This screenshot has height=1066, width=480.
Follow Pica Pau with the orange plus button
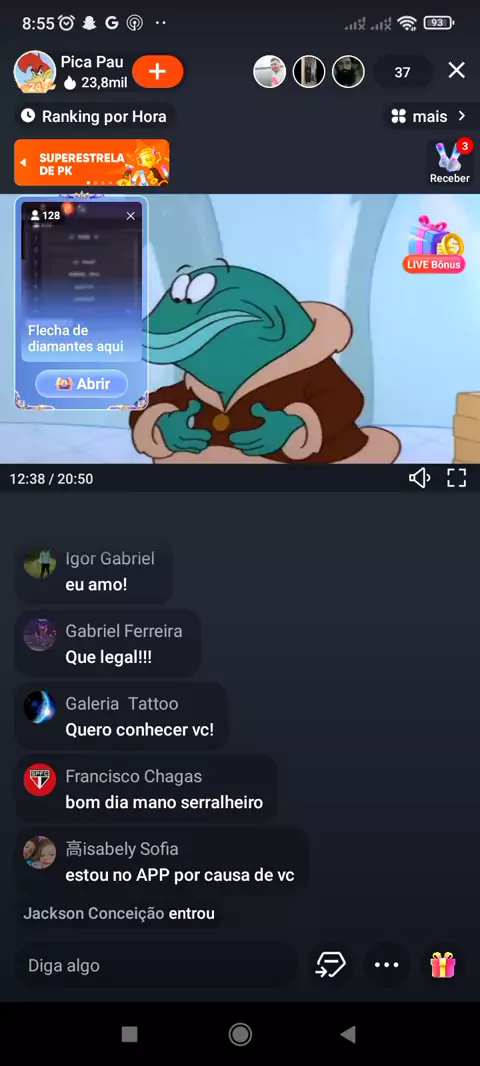(158, 71)
